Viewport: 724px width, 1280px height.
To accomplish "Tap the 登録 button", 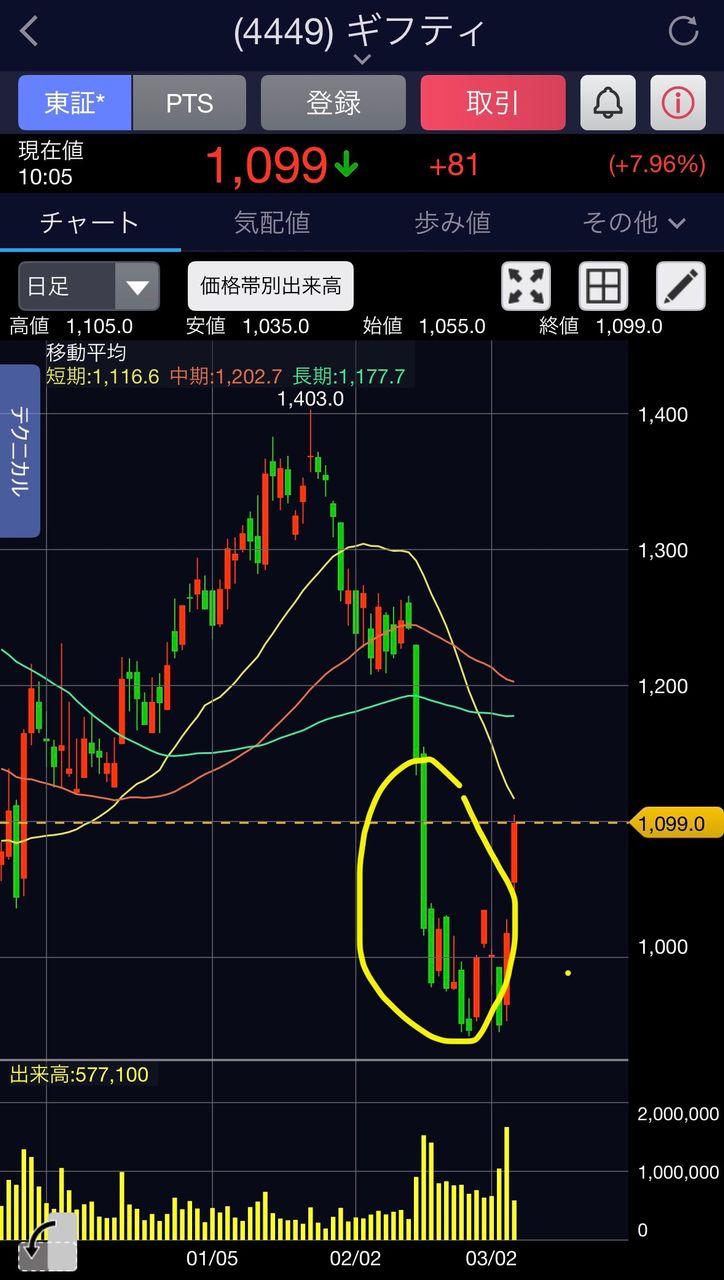I will 333,103.
